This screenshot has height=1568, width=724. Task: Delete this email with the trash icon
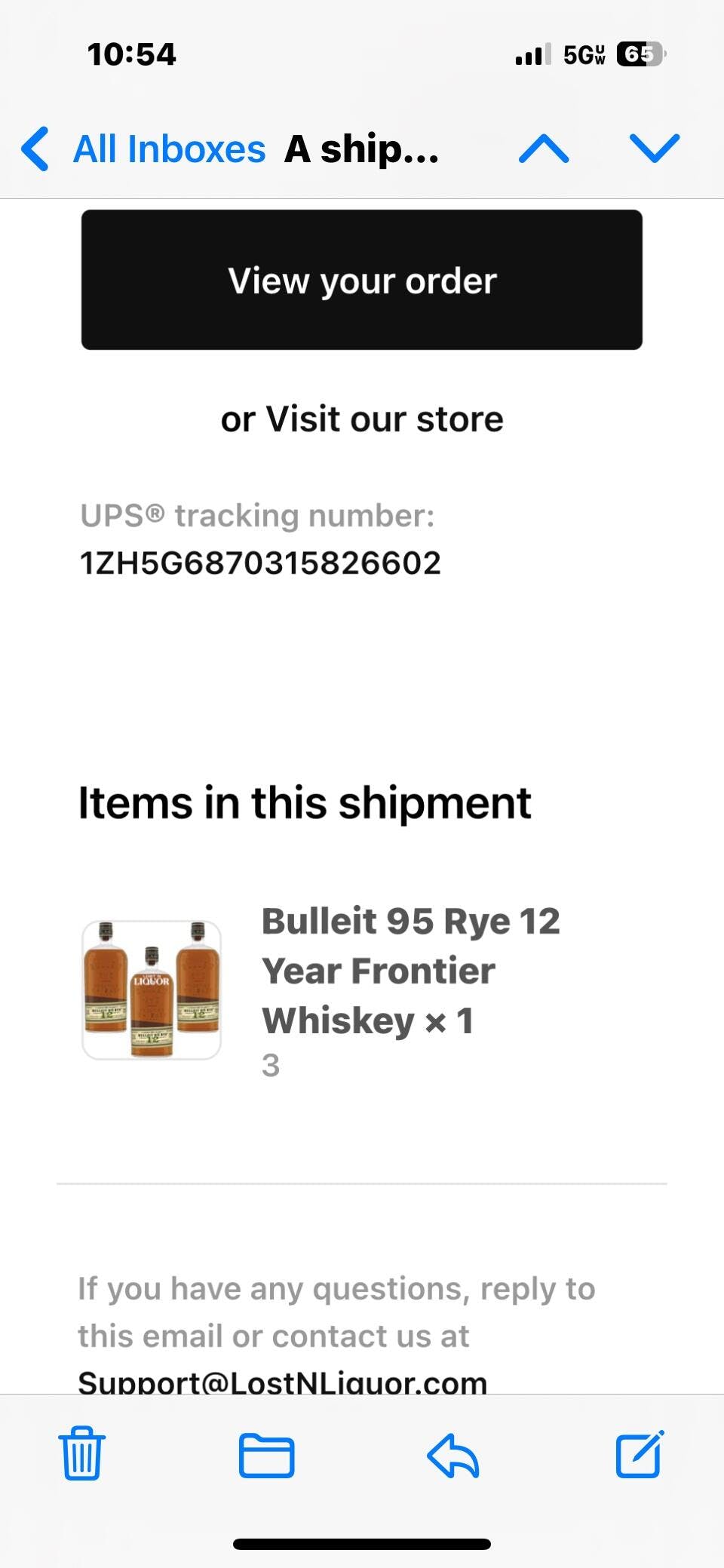point(81,1453)
